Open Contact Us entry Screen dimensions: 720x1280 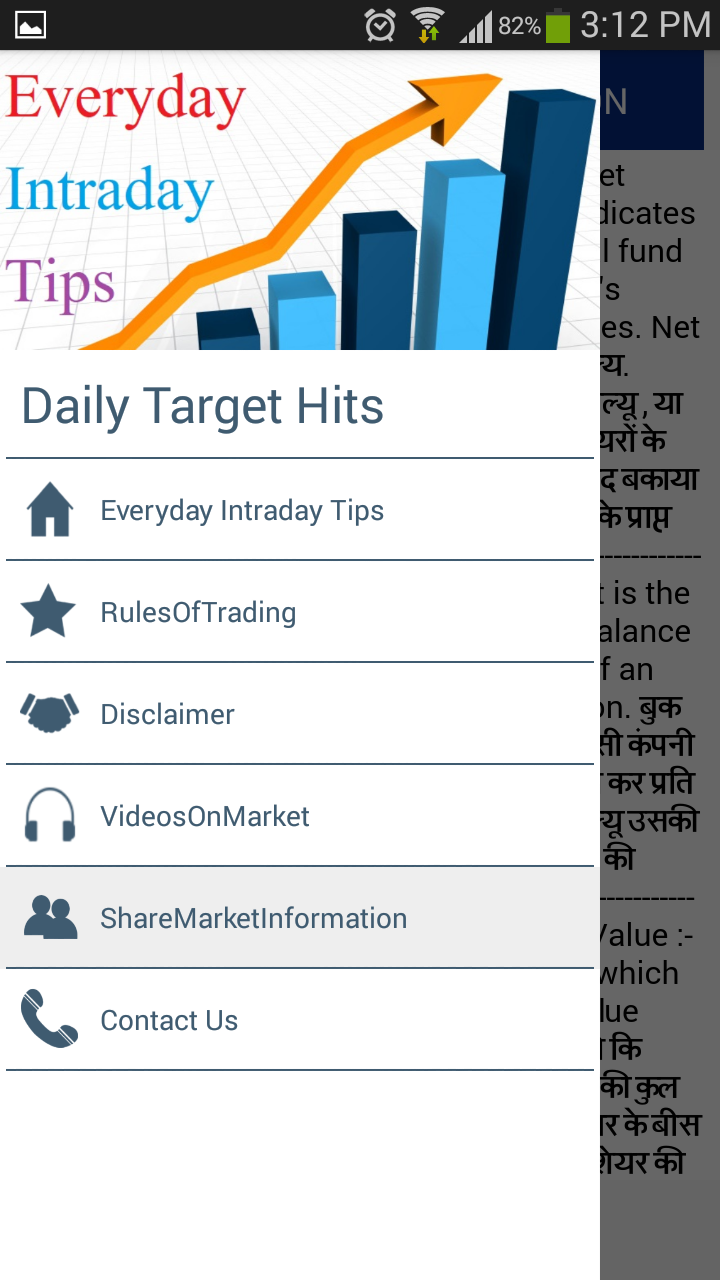(x=169, y=1021)
